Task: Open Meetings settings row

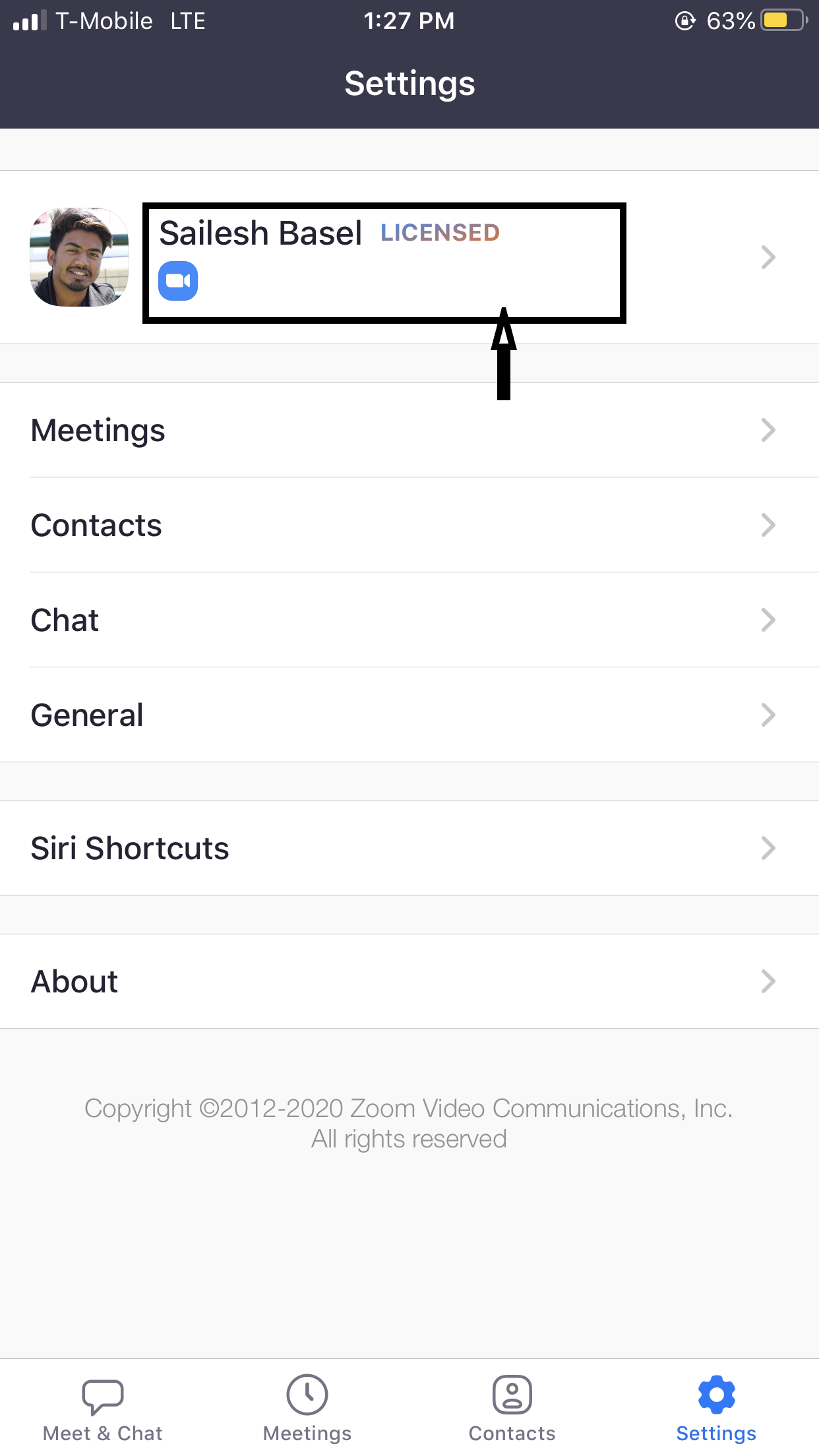Action: pos(409,430)
